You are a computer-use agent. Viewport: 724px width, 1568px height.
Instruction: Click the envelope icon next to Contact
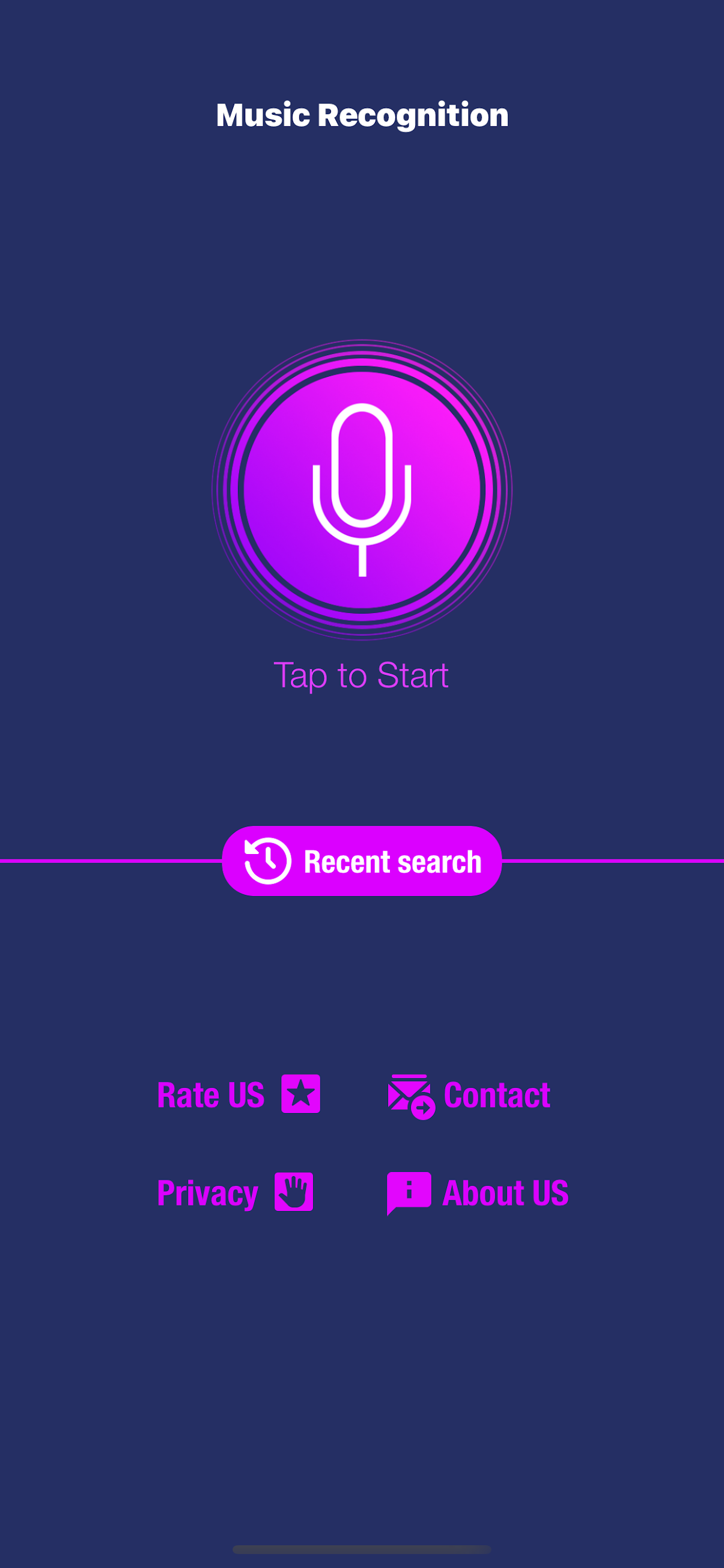click(x=409, y=1093)
